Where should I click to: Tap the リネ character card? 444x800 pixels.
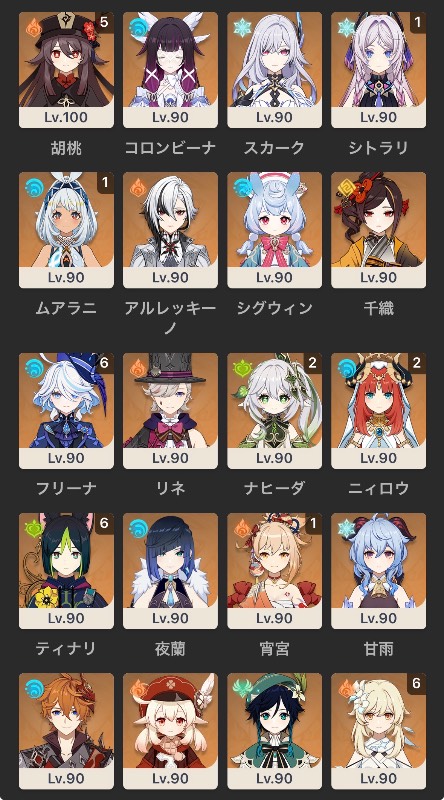[x=170, y=411]
